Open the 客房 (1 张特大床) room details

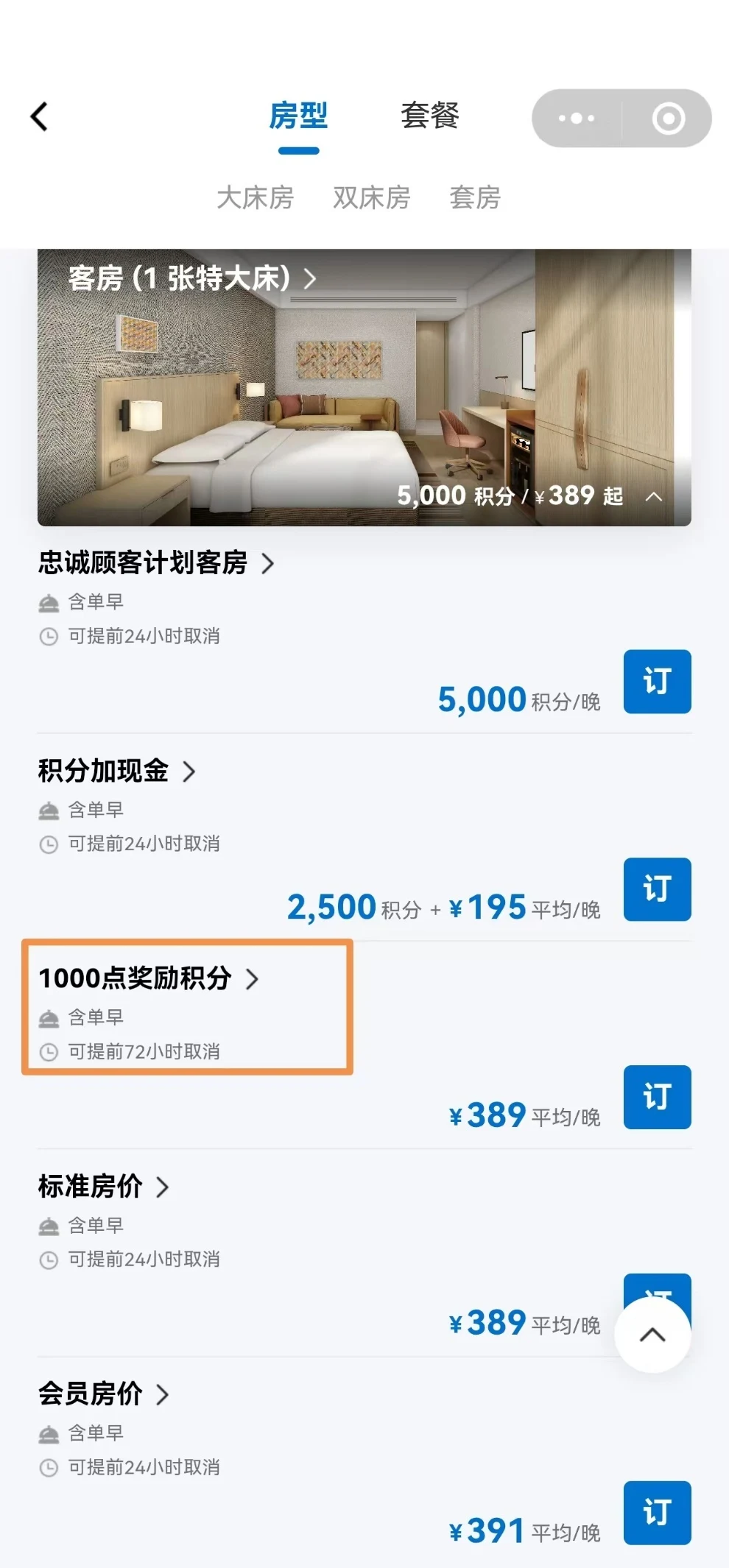click(x=192, y=278)
